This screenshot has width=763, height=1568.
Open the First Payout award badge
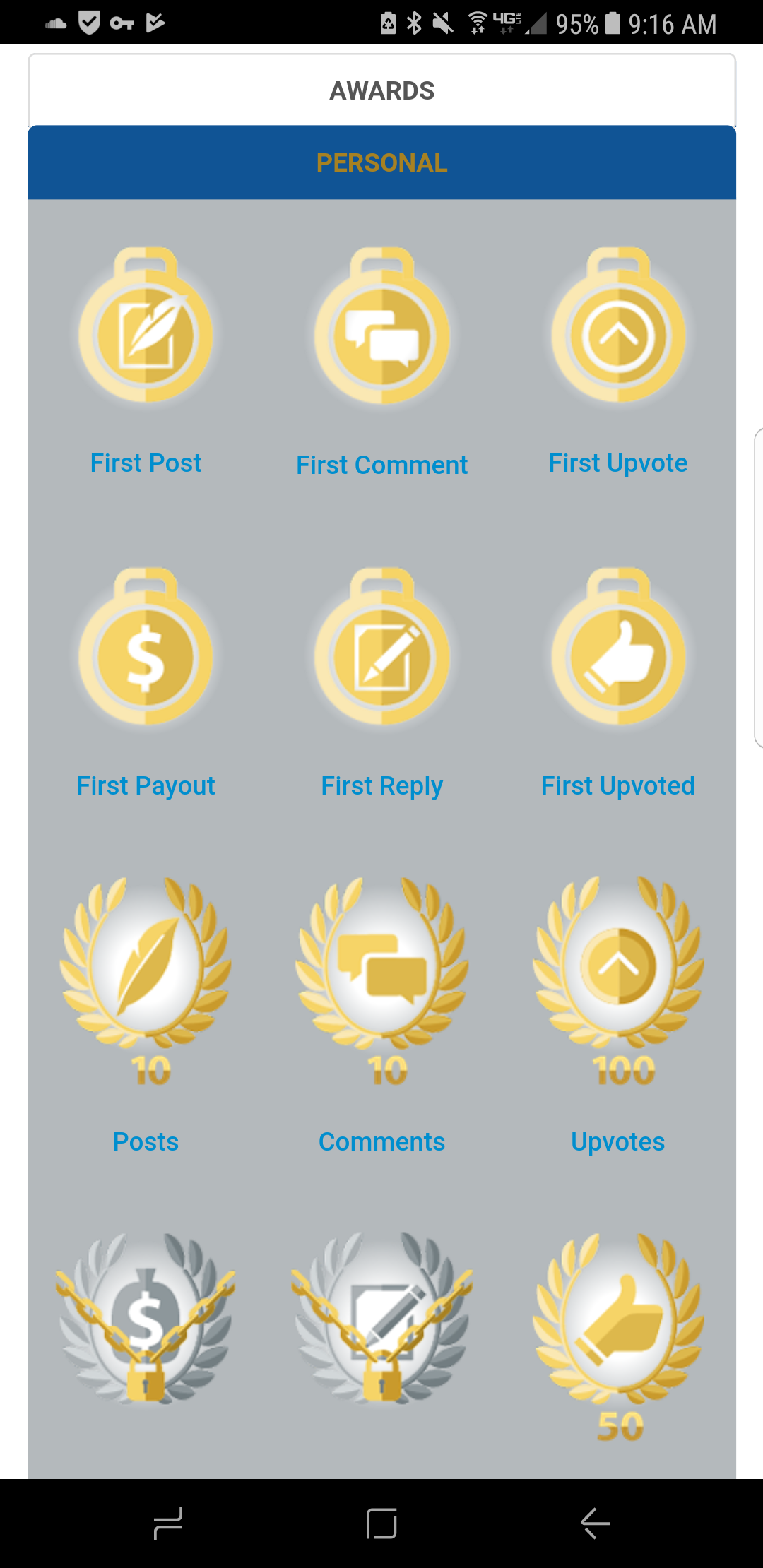[146, 646]
